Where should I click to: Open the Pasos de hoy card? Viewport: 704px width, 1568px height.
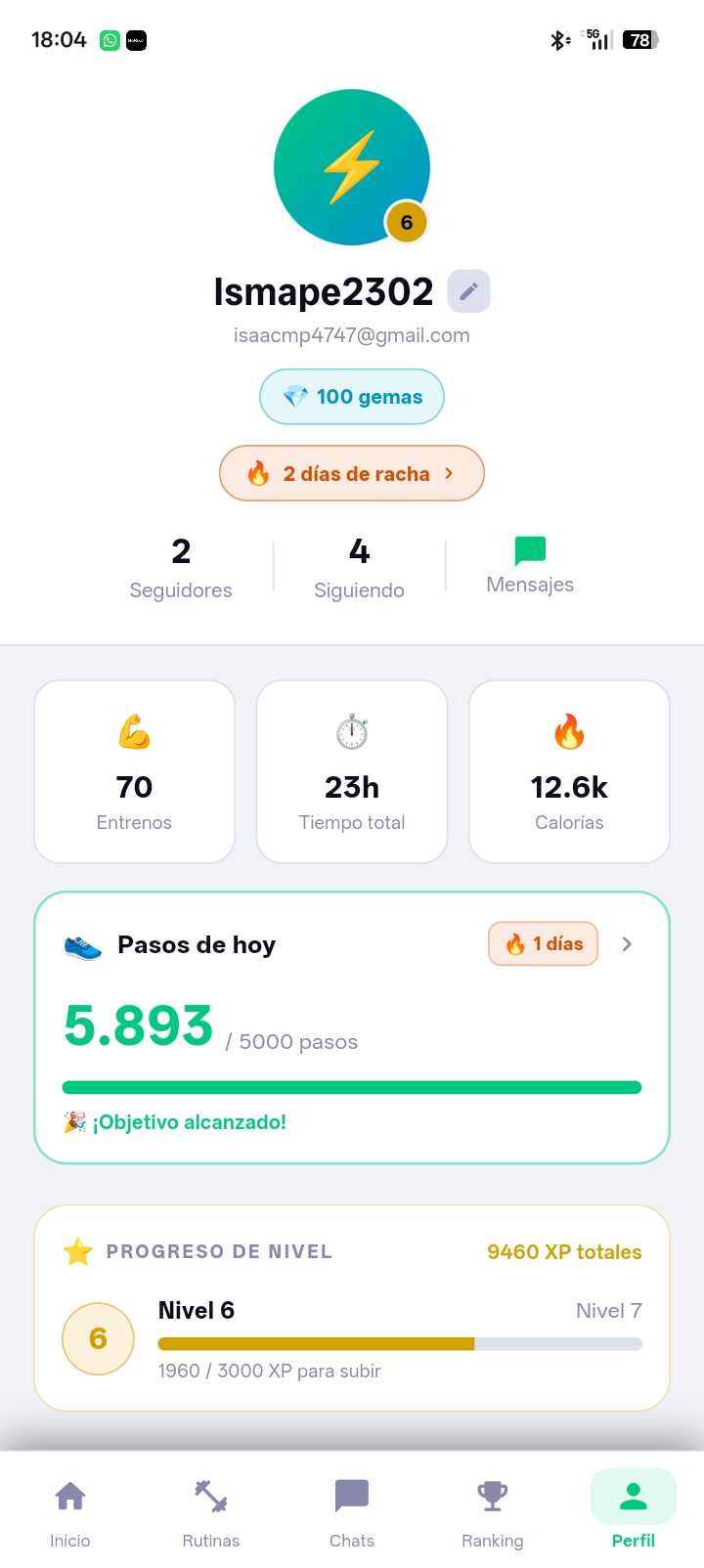[352, 1026]
